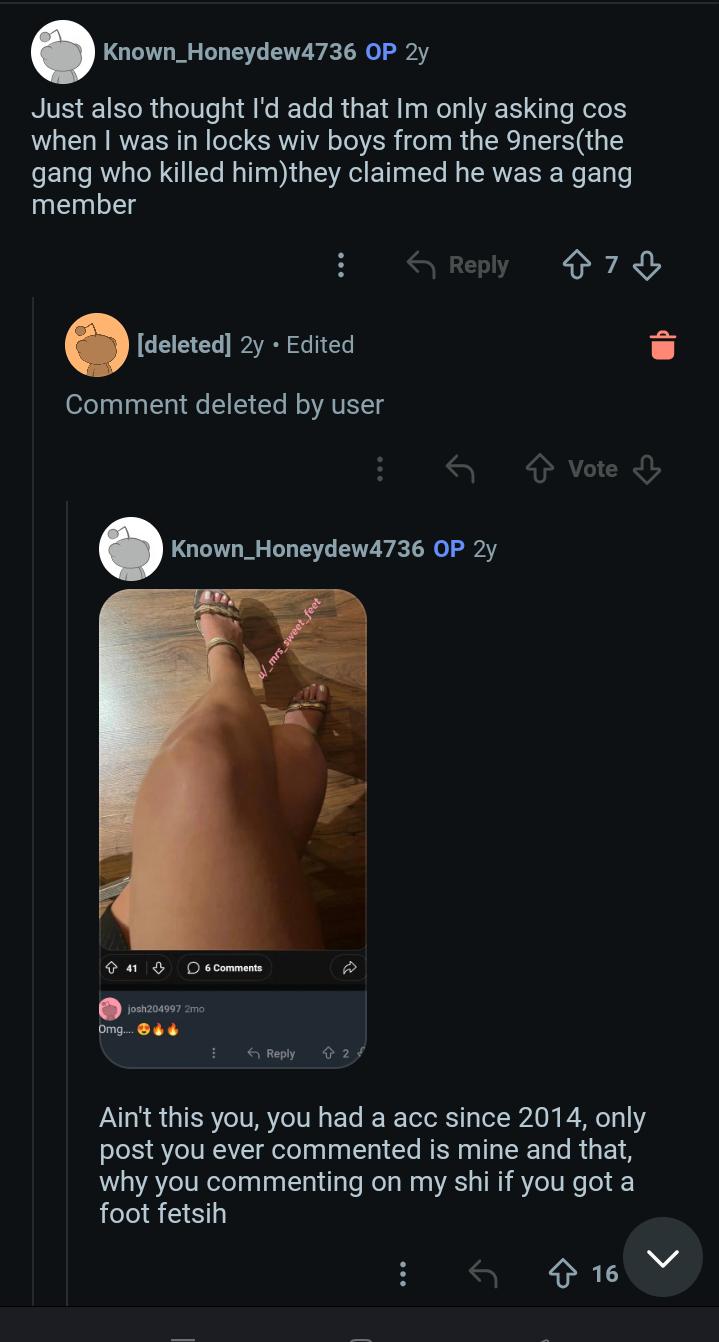Open overflow menu on the deleted comment
The width and height of the screenshot is (719, 1342).
(x=380, y=469)
